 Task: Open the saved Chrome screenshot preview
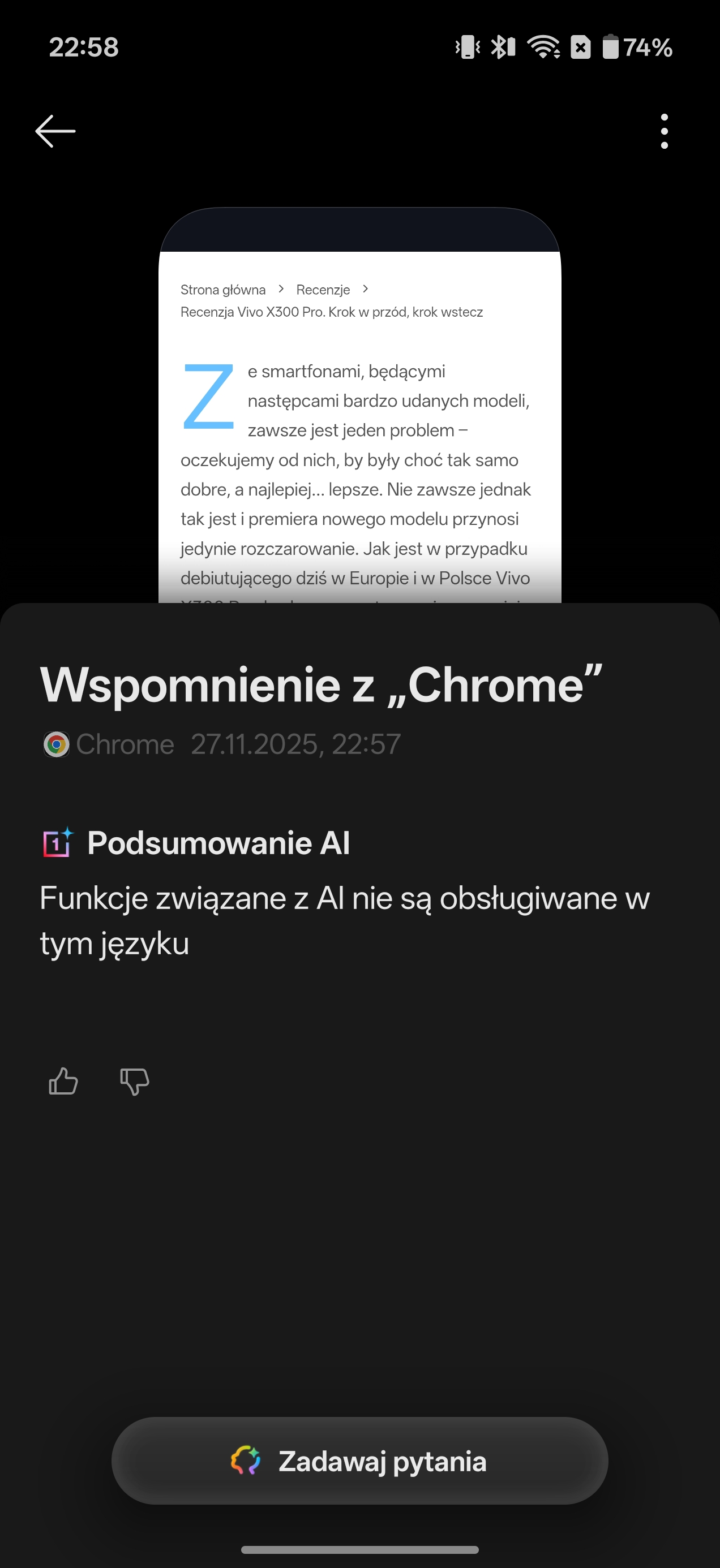pos(359,414)
